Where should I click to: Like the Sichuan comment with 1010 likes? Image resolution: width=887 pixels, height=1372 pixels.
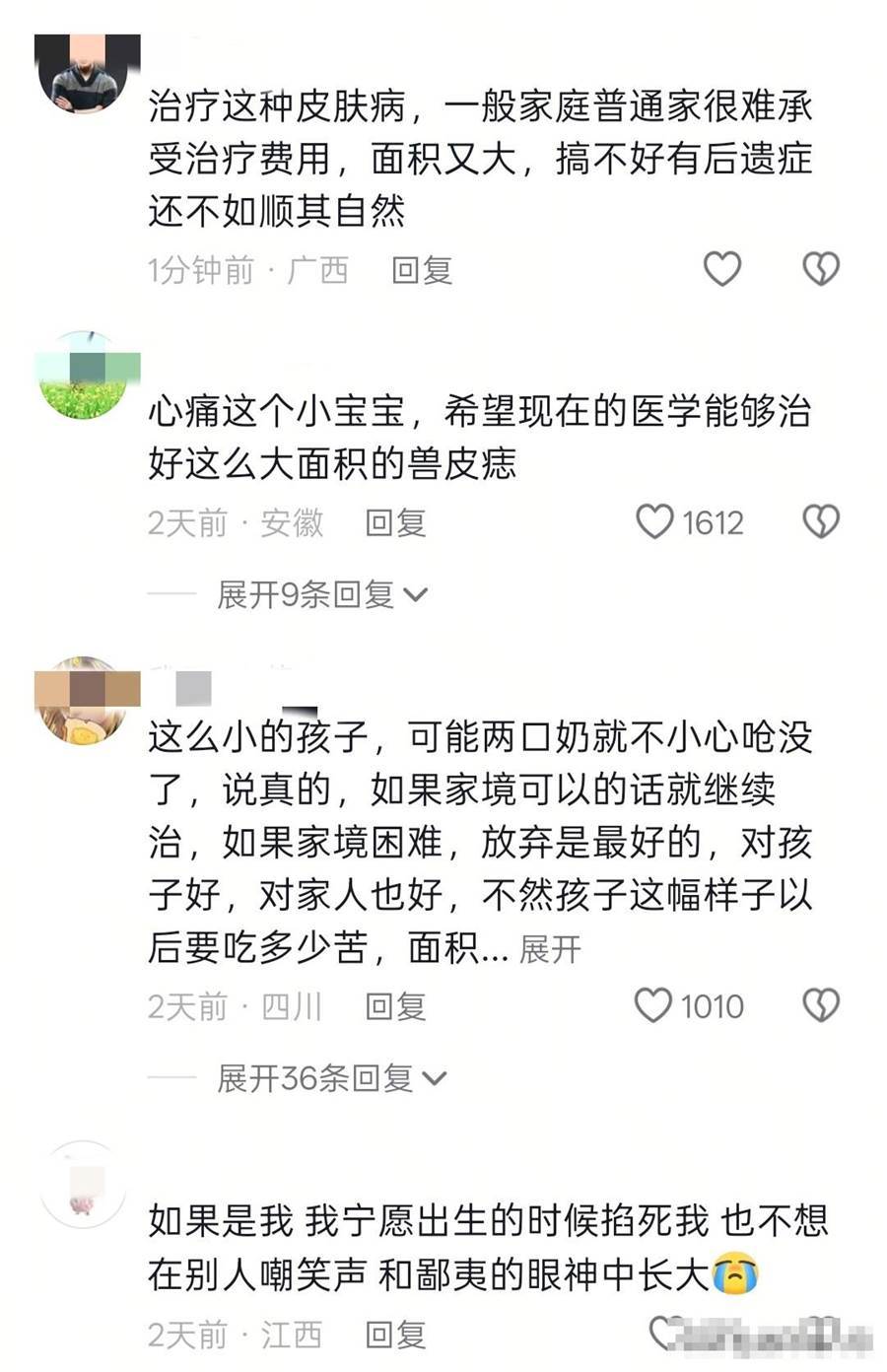coord(653,1005)
